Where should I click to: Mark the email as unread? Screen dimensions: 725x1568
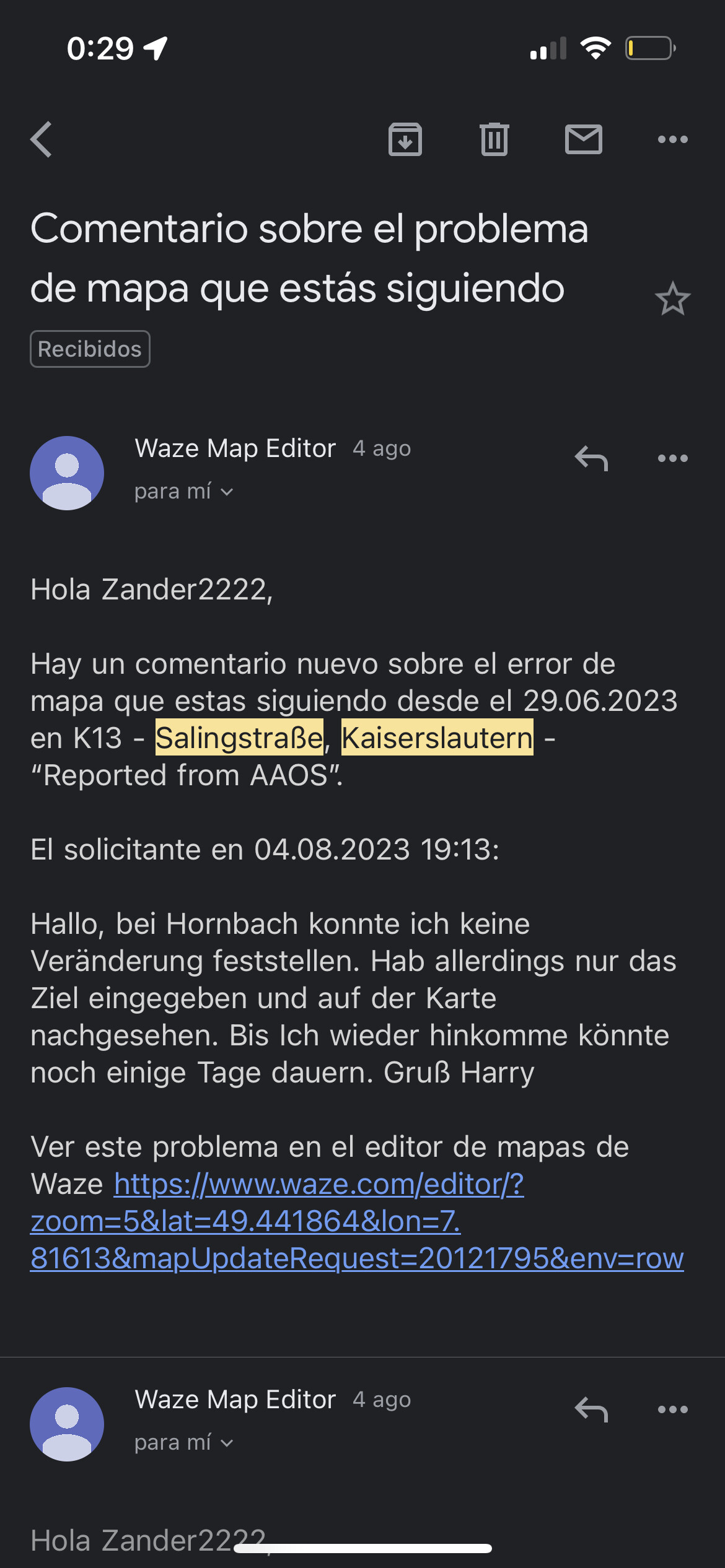click(x=583, y=139)
